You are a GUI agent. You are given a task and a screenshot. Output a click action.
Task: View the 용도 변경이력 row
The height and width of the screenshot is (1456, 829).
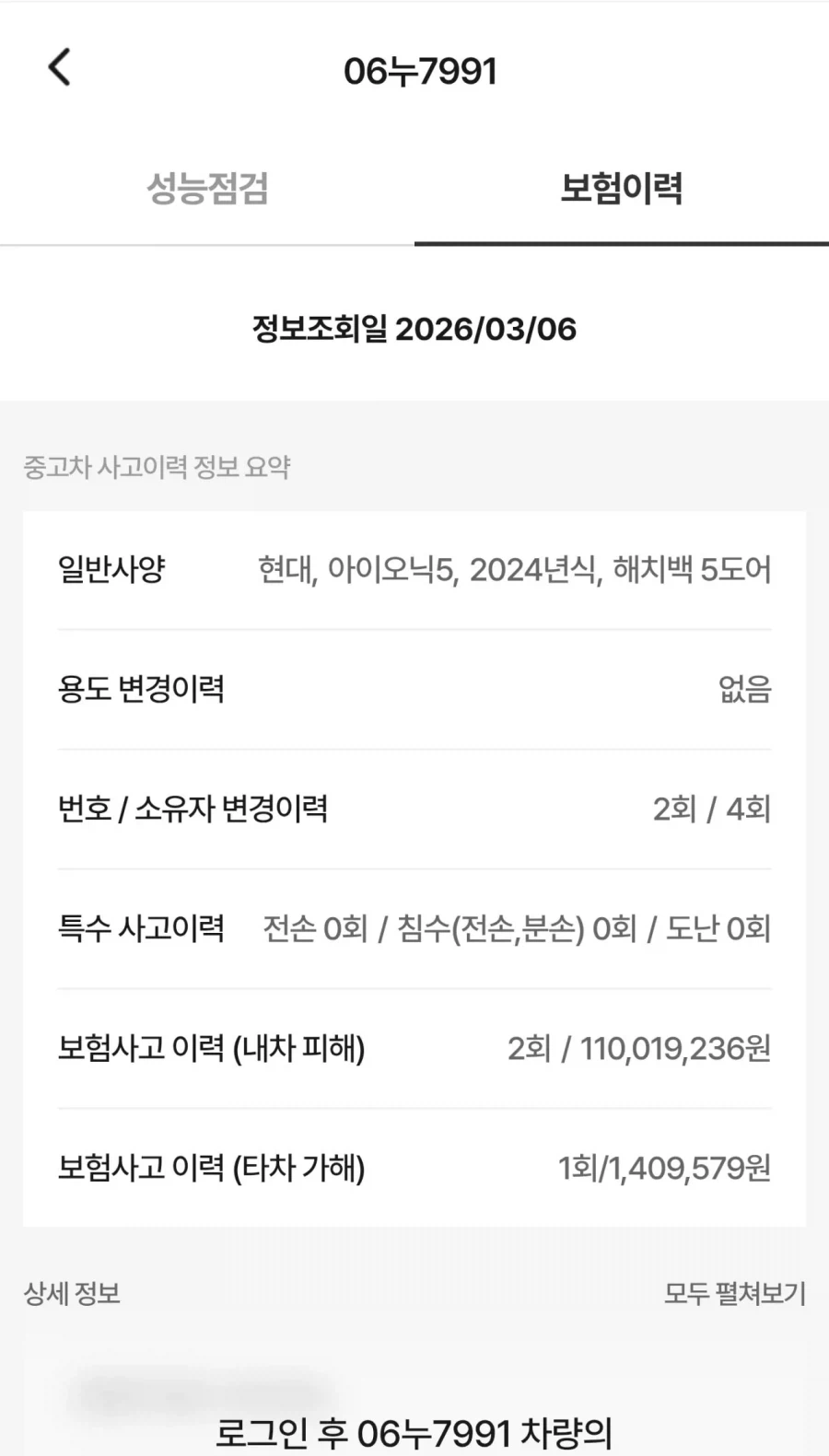coord(143,689)
